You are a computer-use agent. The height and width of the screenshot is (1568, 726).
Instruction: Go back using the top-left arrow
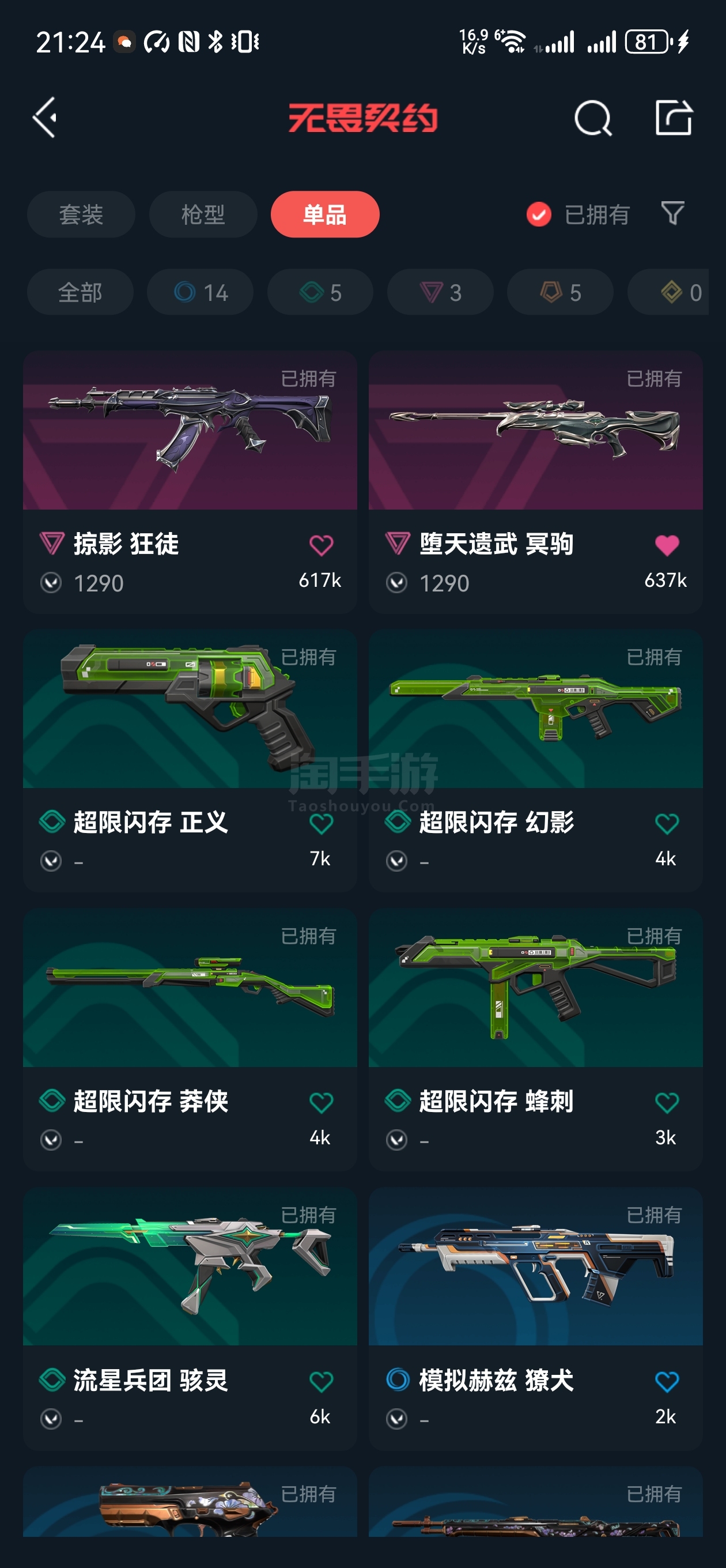click(x=45, y=117)
